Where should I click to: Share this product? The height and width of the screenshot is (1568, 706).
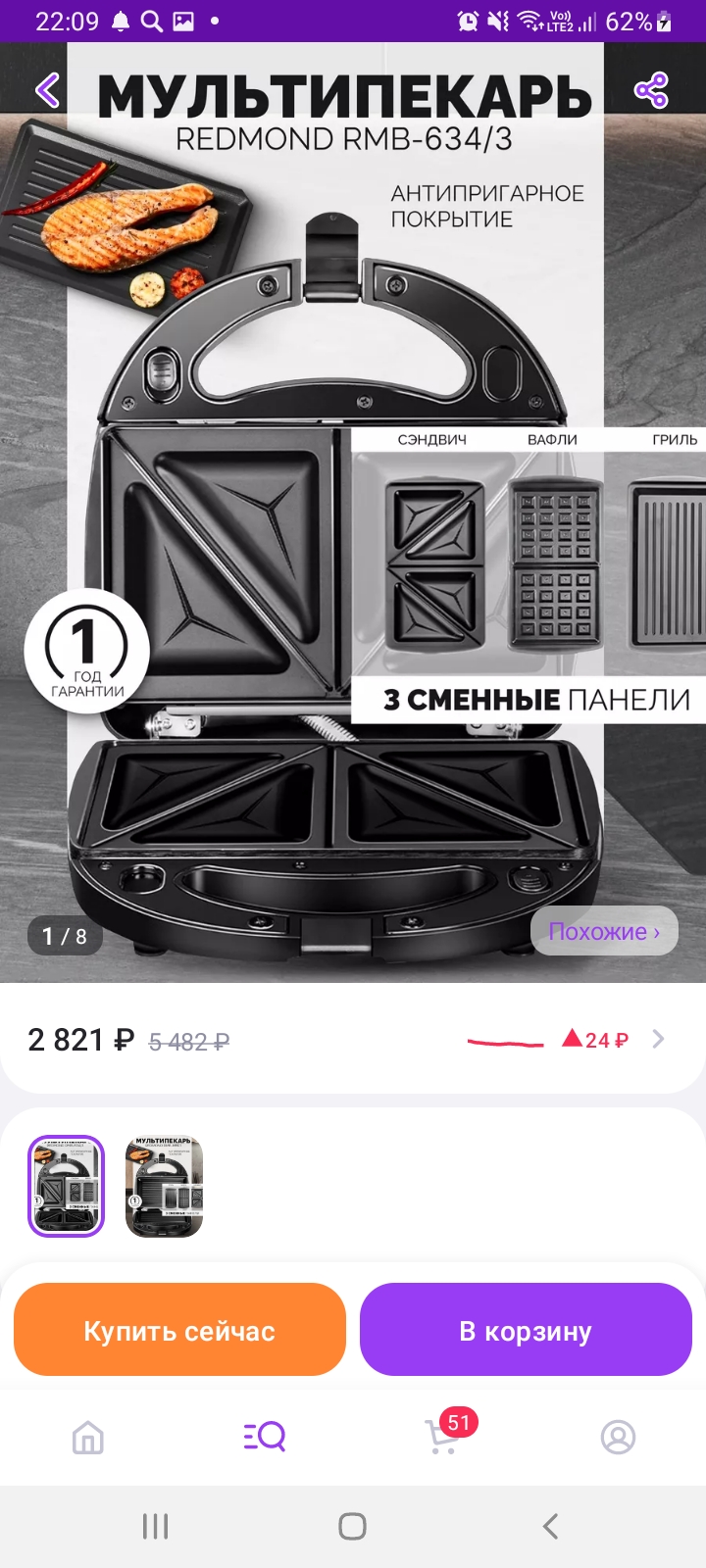click(x=651, y=90)
